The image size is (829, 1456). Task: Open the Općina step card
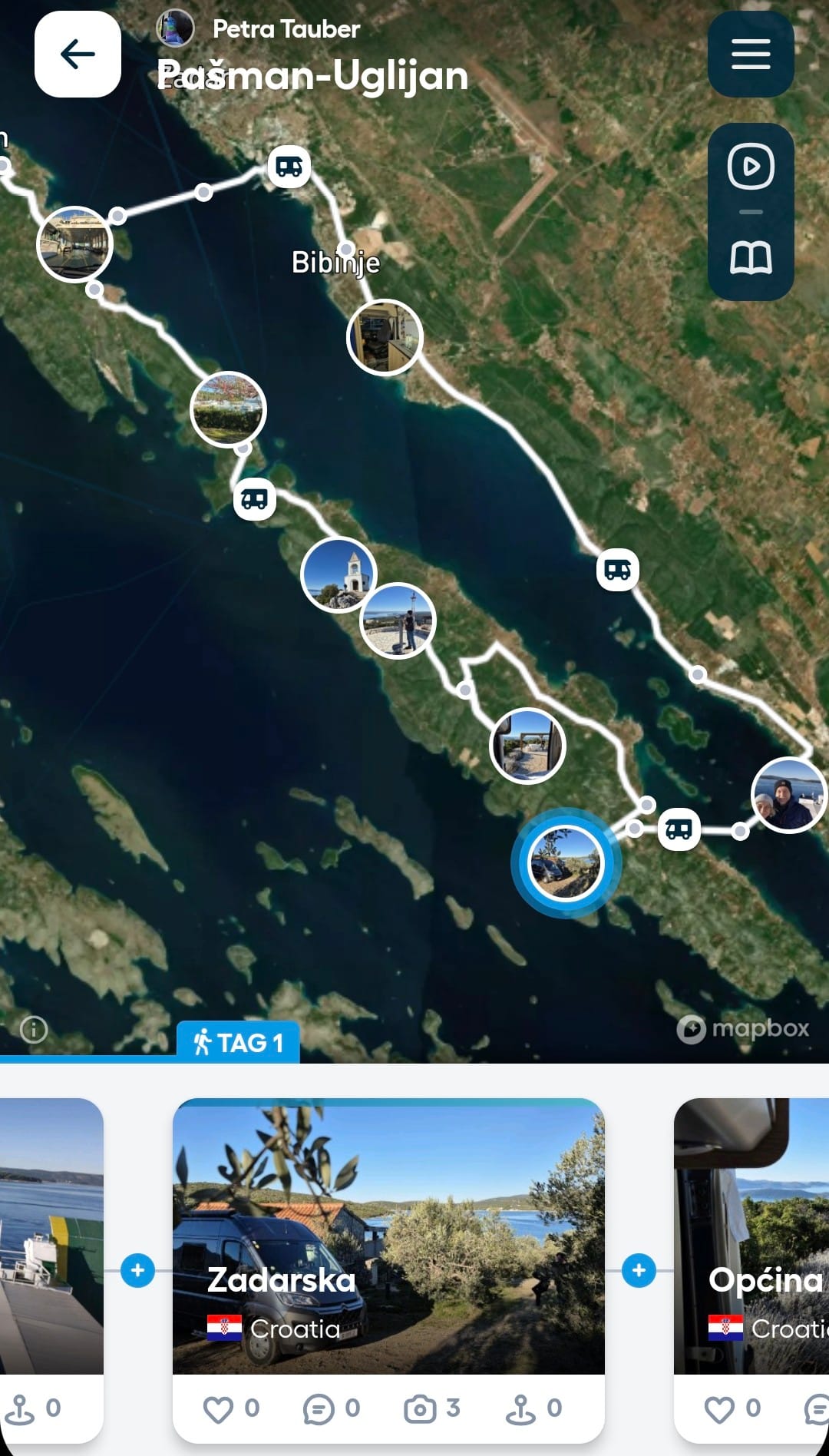(752, 1236)
